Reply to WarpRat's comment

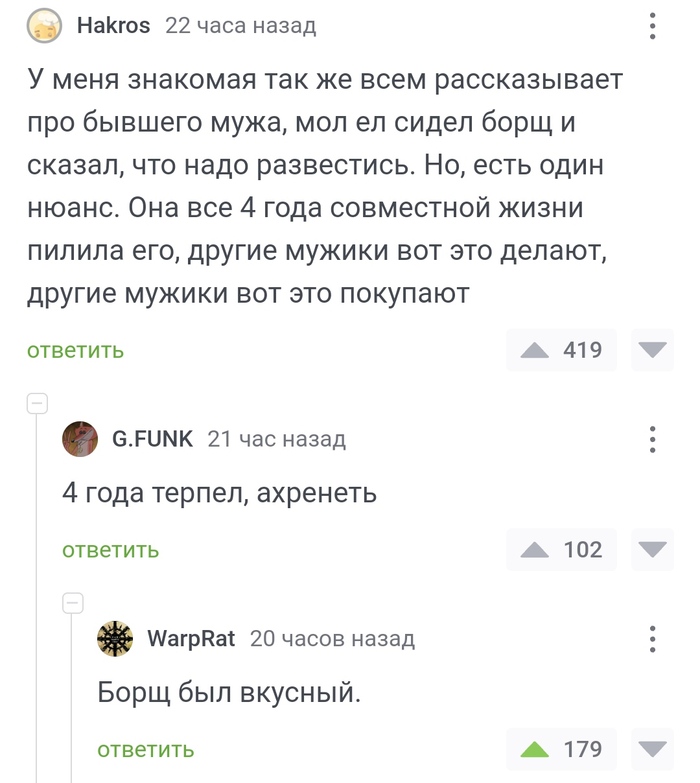pyautogui.click(x=146, y=750)
